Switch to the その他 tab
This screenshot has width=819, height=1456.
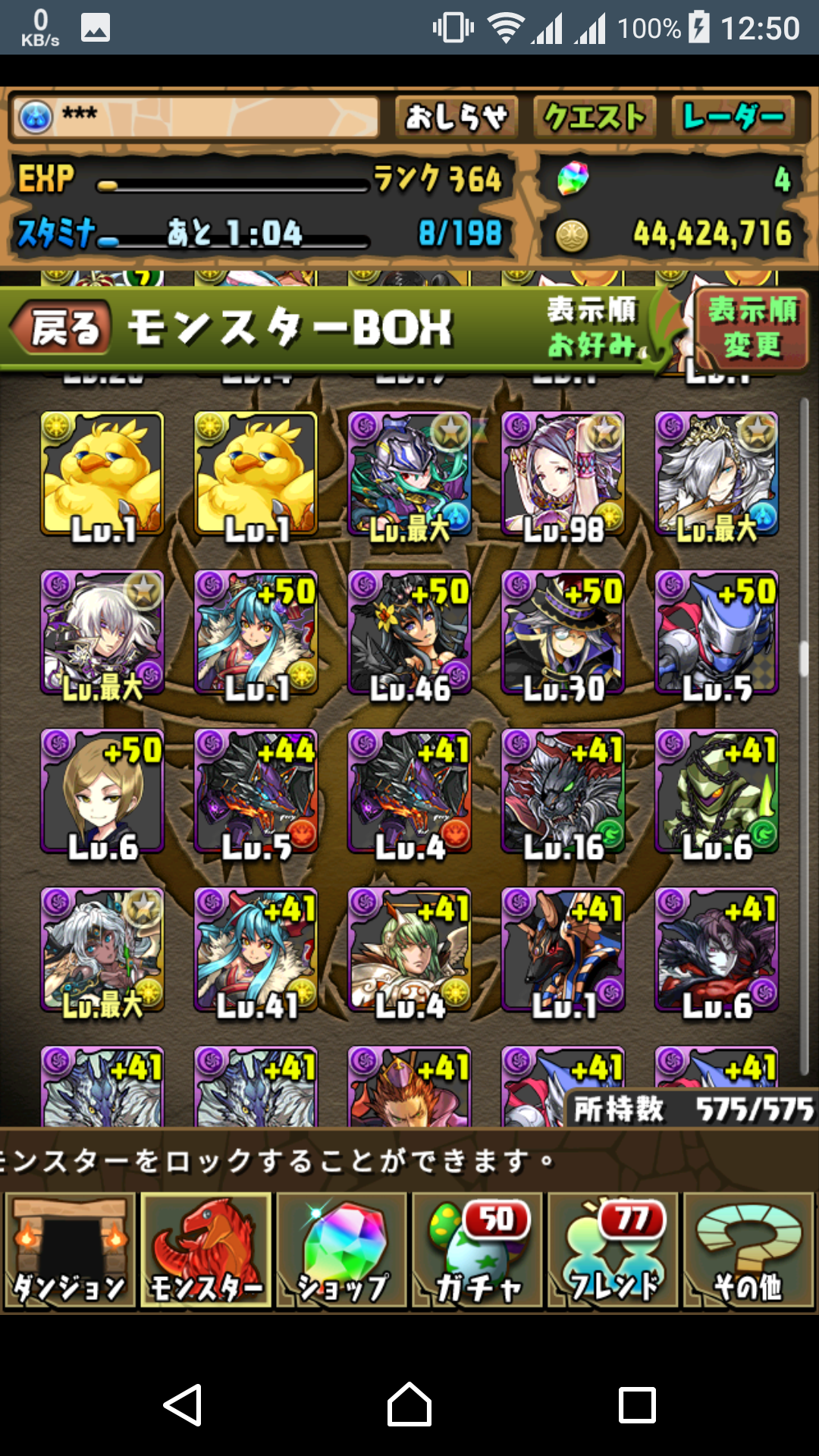click(x=749, y=1250)
